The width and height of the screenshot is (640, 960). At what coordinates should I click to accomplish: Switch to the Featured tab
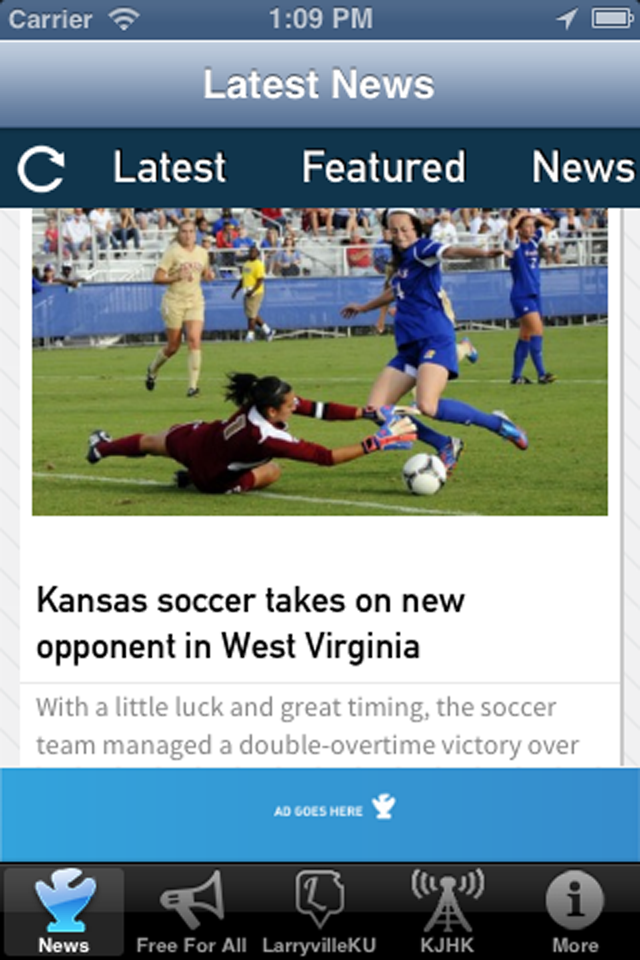tap(383, 168)
